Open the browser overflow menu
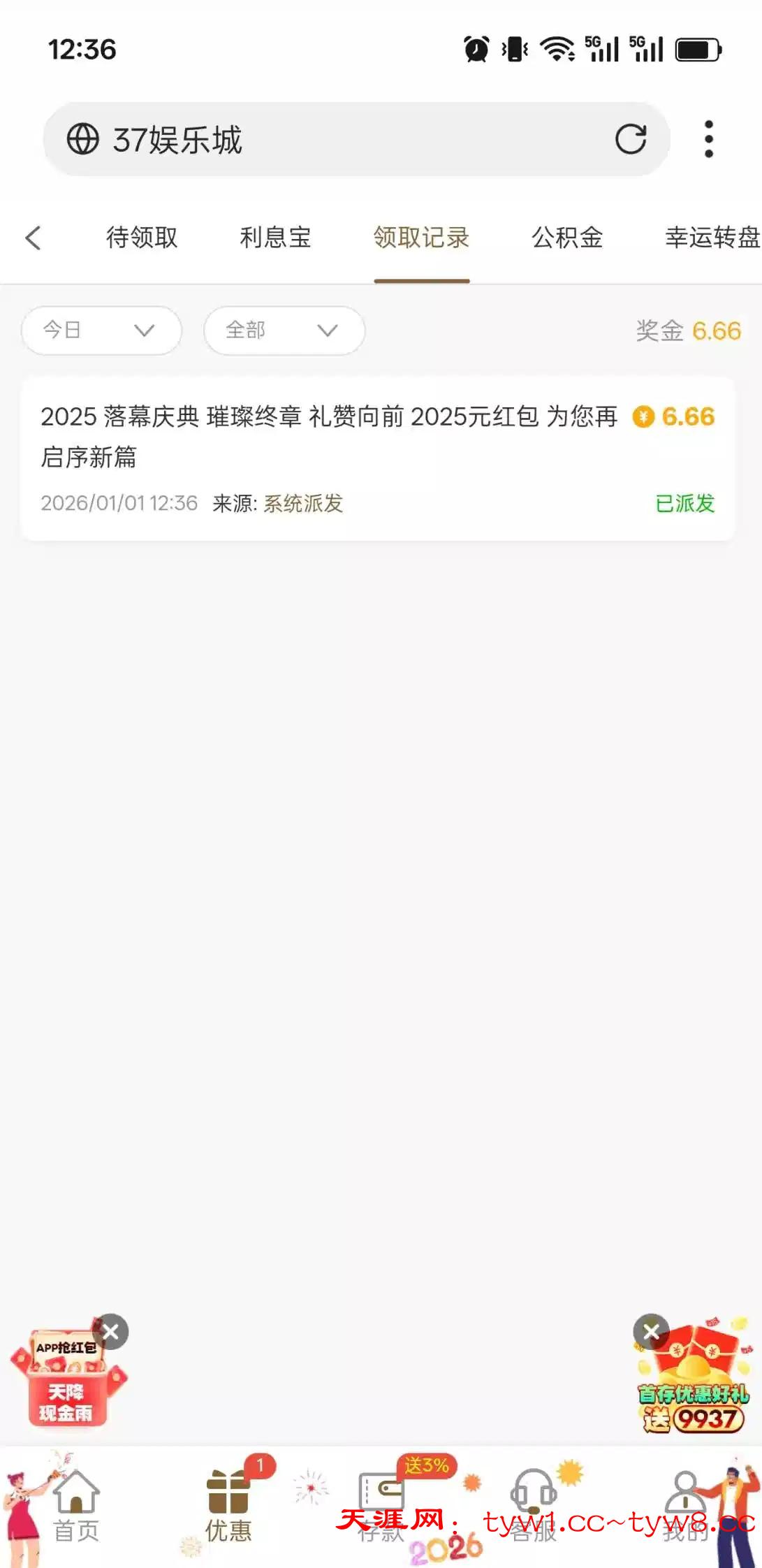The height and width of the screenshot is (1568, 762). pyautogui.click(x=708, y=139)
